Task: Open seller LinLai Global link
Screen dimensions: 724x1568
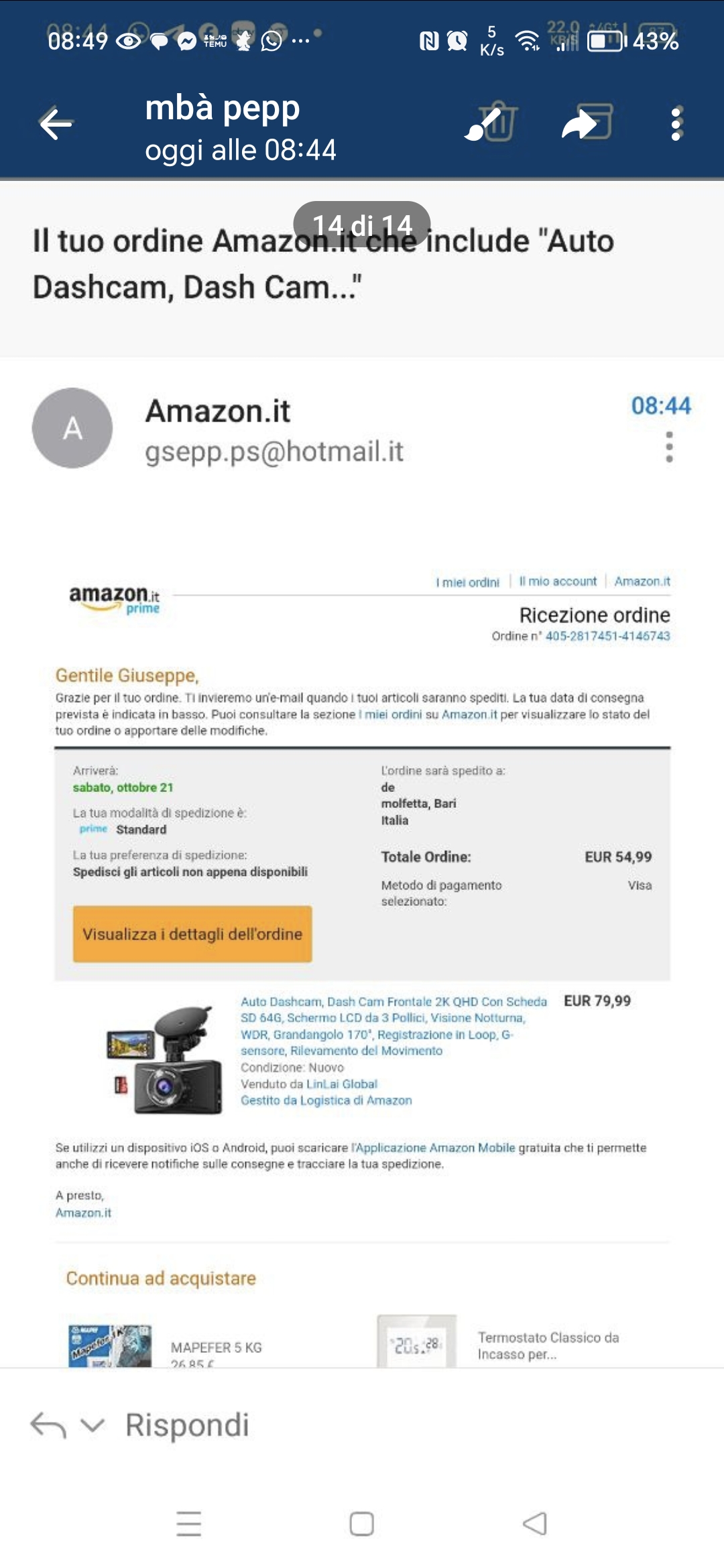Action: [x=342, y=1084]
